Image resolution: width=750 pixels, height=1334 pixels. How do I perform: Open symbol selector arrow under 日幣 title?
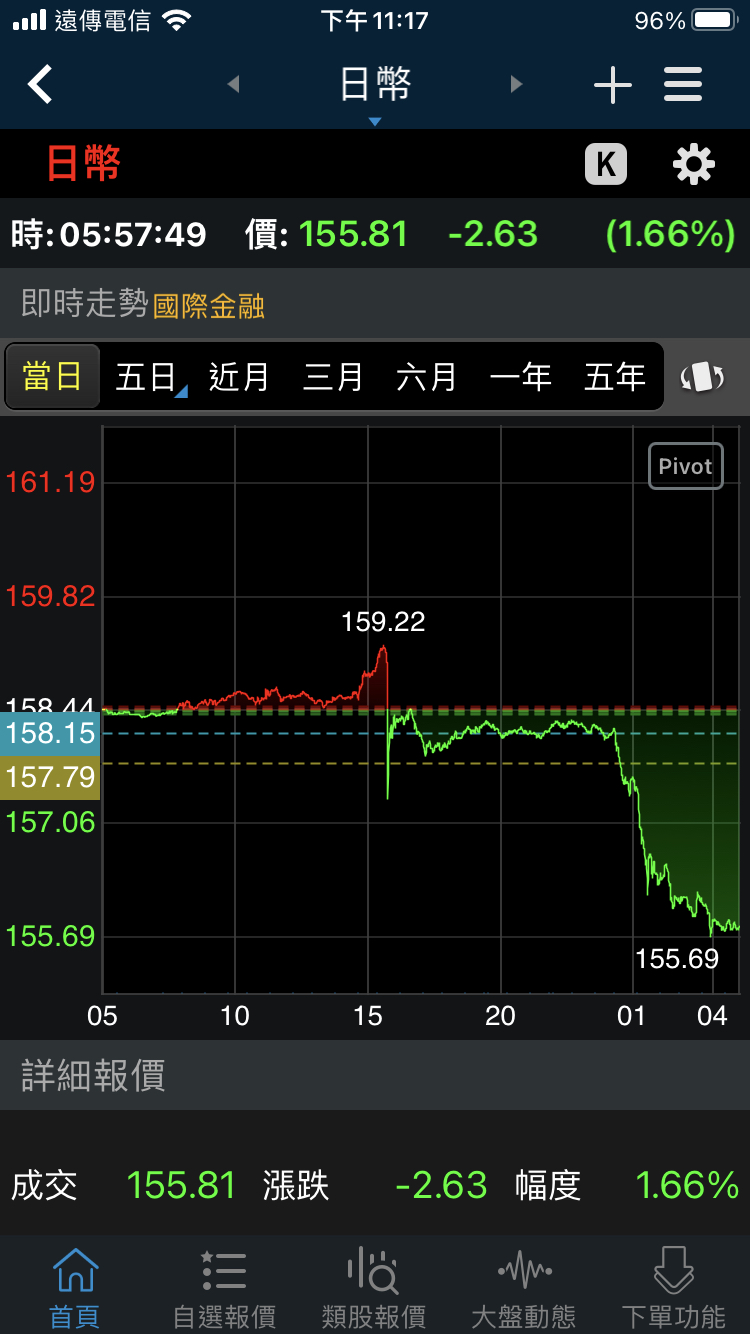(375, 120)
